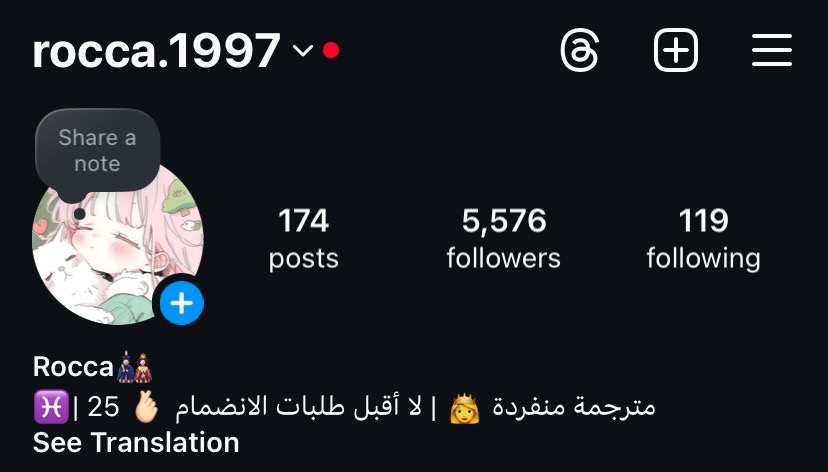Tap See Translation under the bio

136,442
